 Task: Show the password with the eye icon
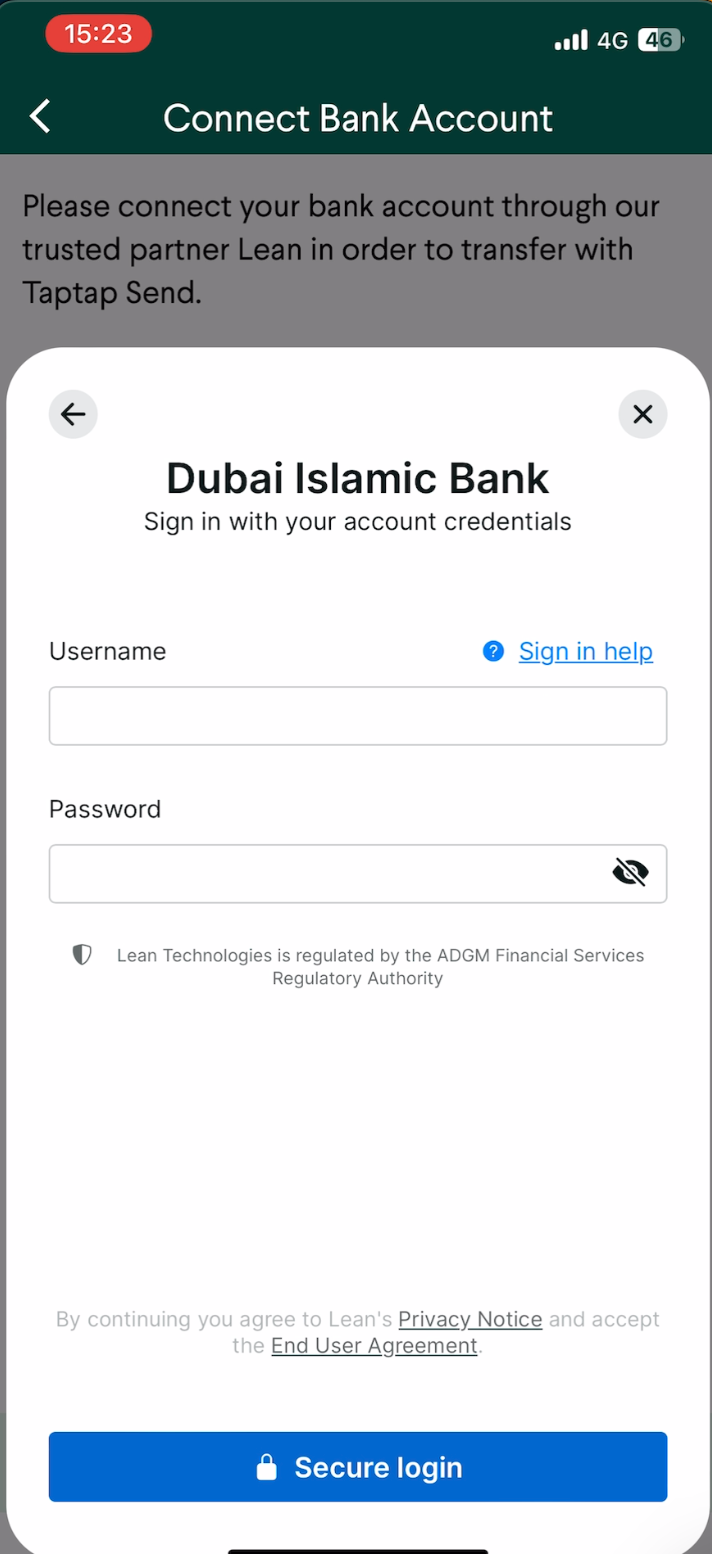pos(630,873)
